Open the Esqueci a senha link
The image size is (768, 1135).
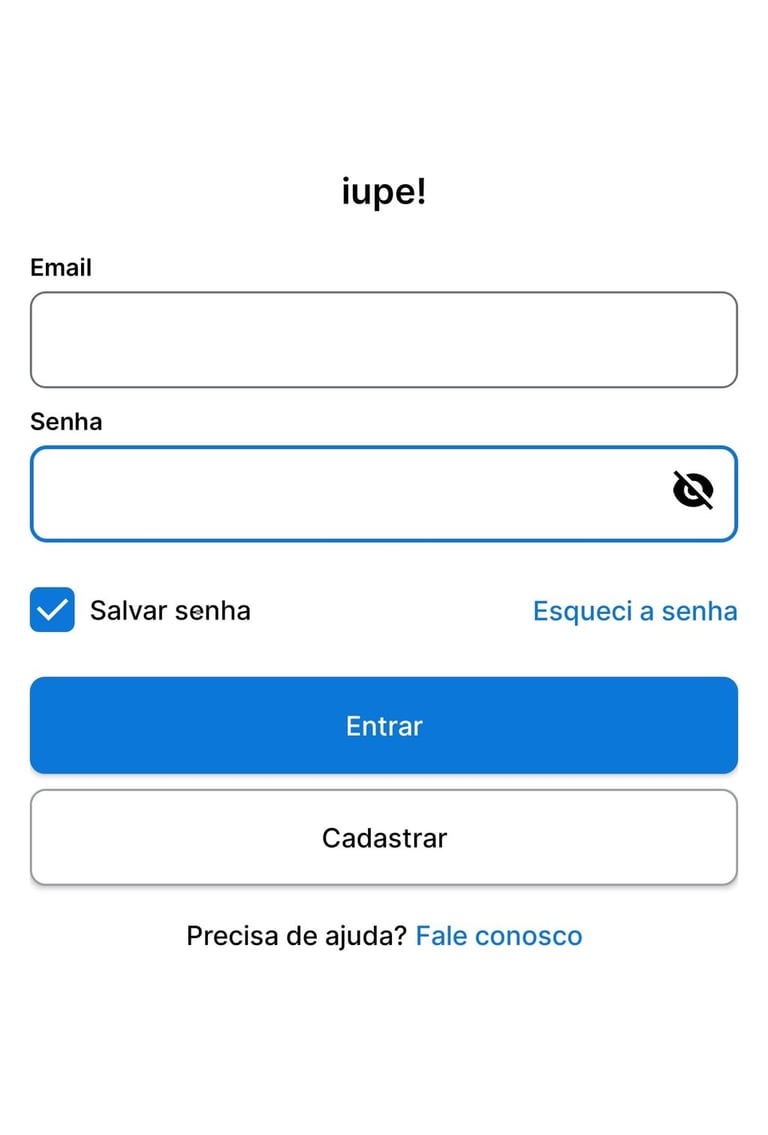(635, 611)
